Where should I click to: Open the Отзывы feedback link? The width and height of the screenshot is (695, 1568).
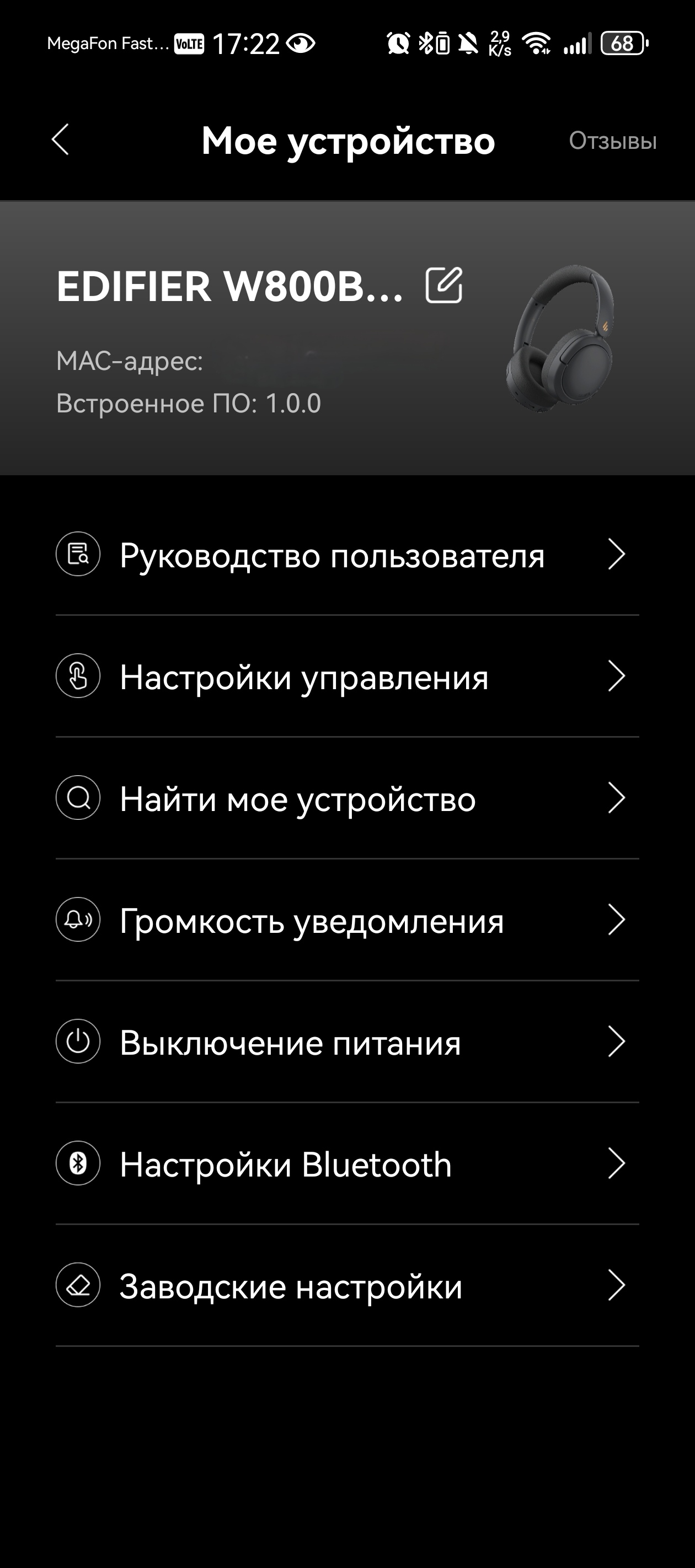612,141
